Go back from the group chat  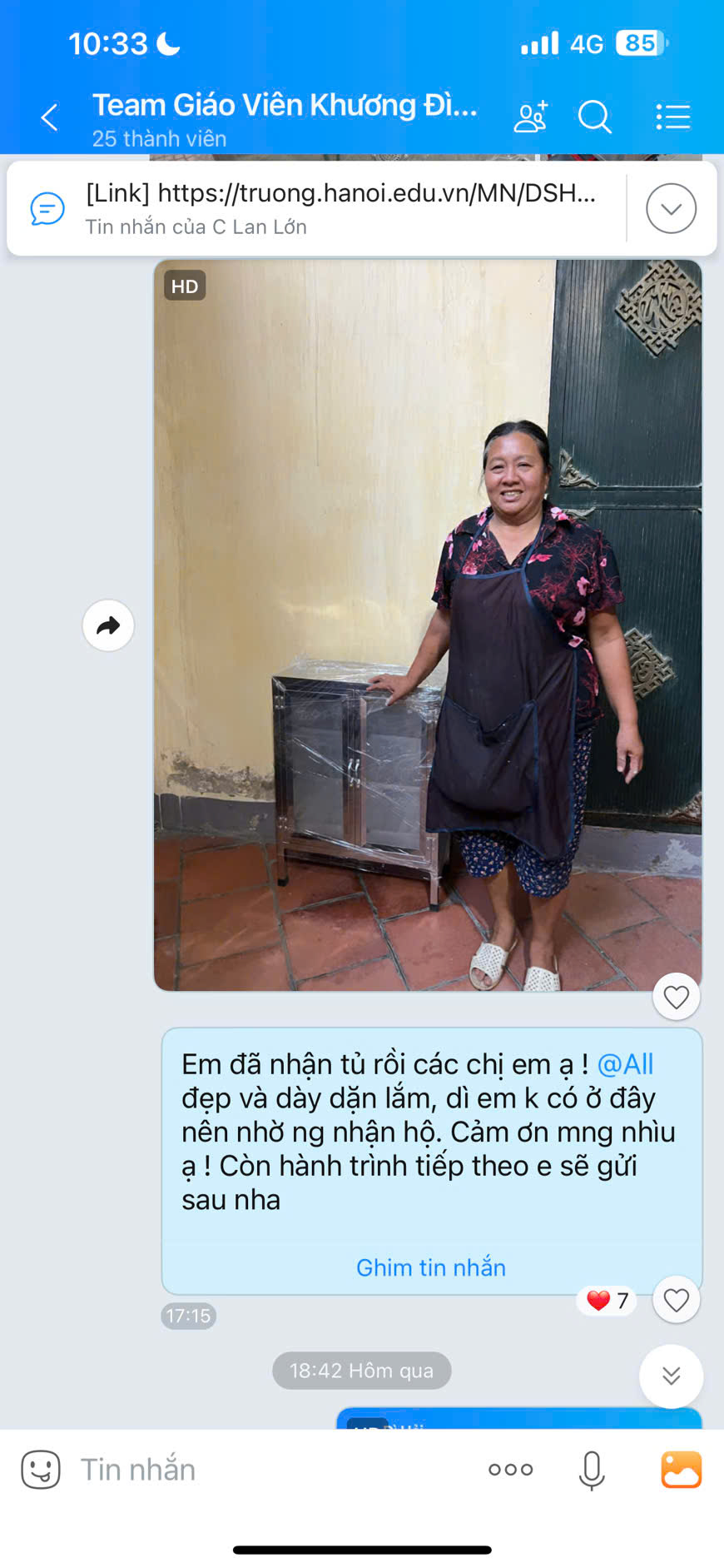click(50, 117)
